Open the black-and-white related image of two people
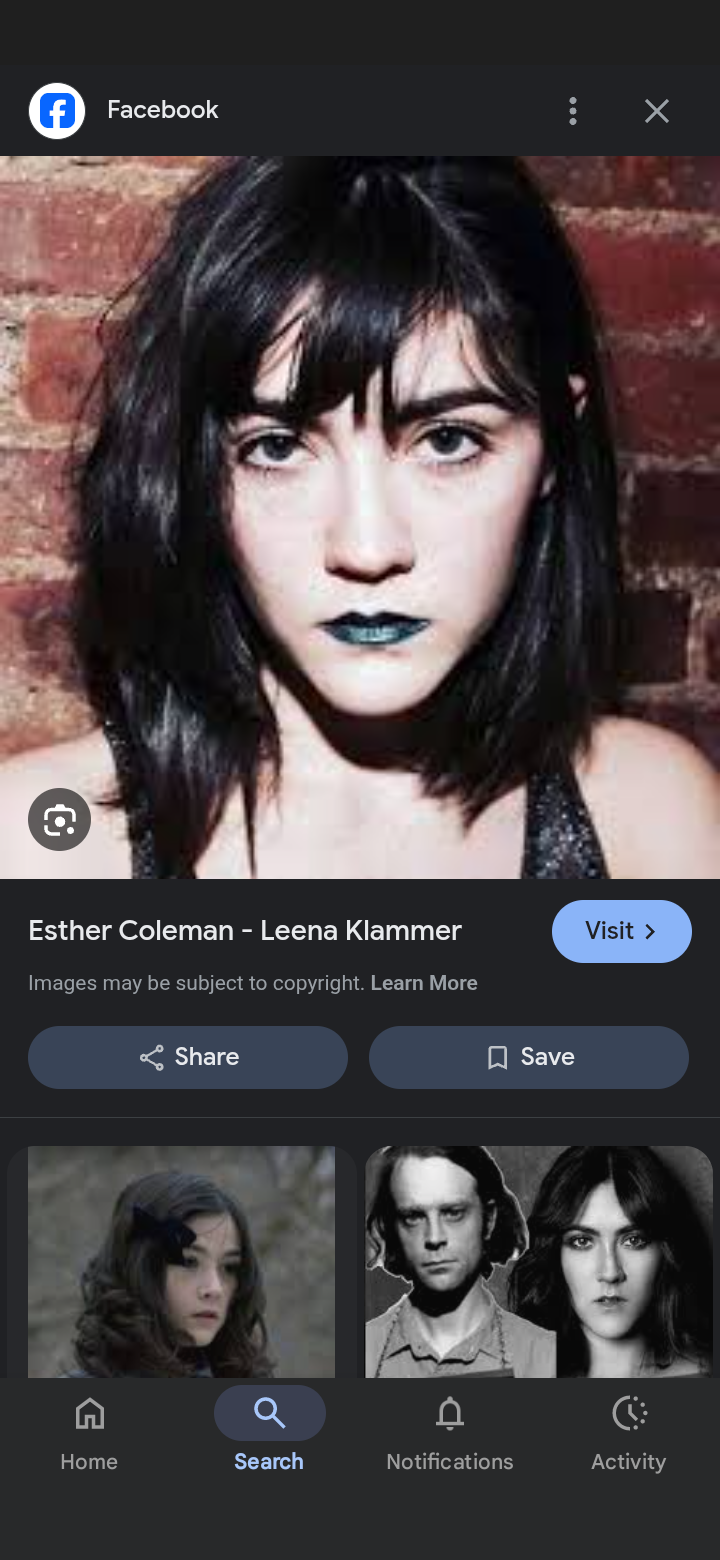 click(538, 1262)
